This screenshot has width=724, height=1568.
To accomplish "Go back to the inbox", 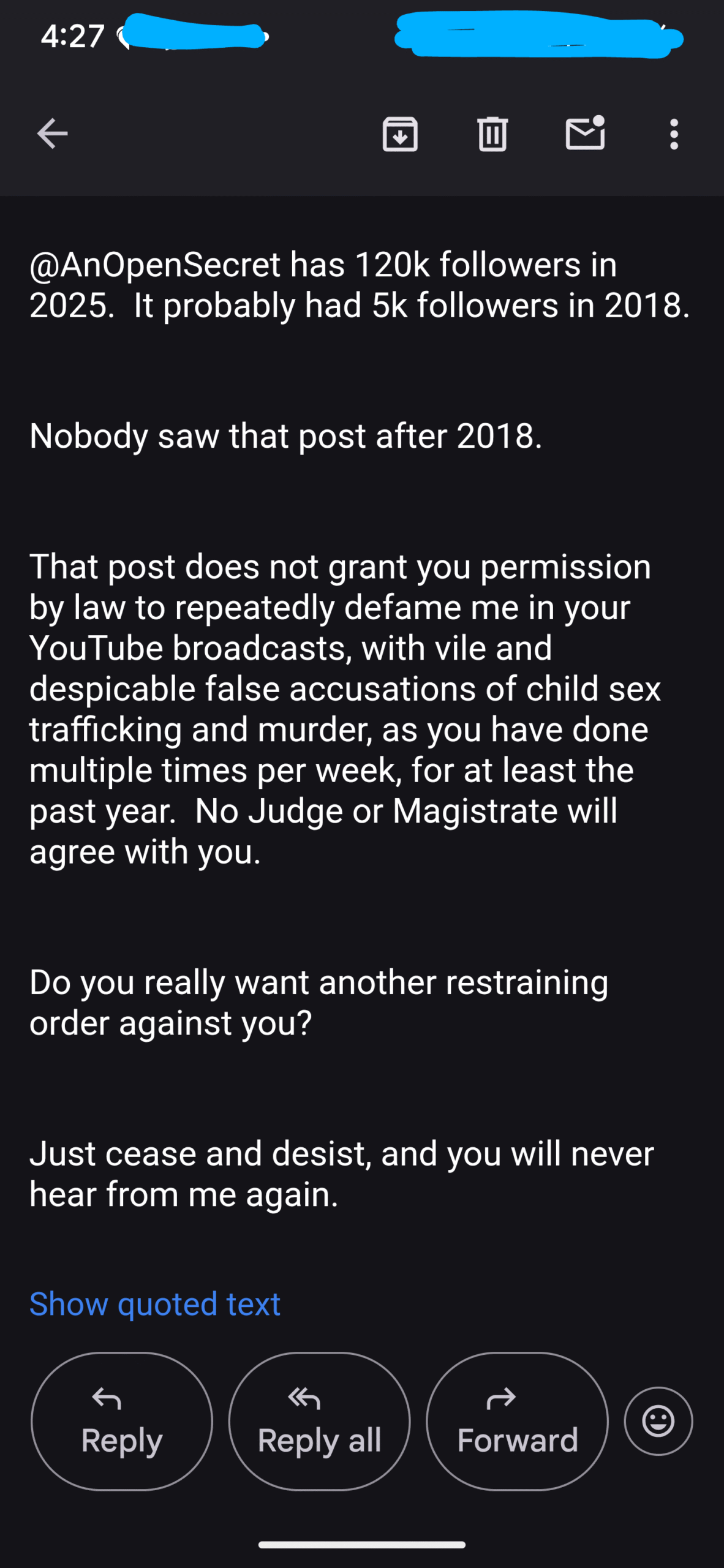I will 52,134.
